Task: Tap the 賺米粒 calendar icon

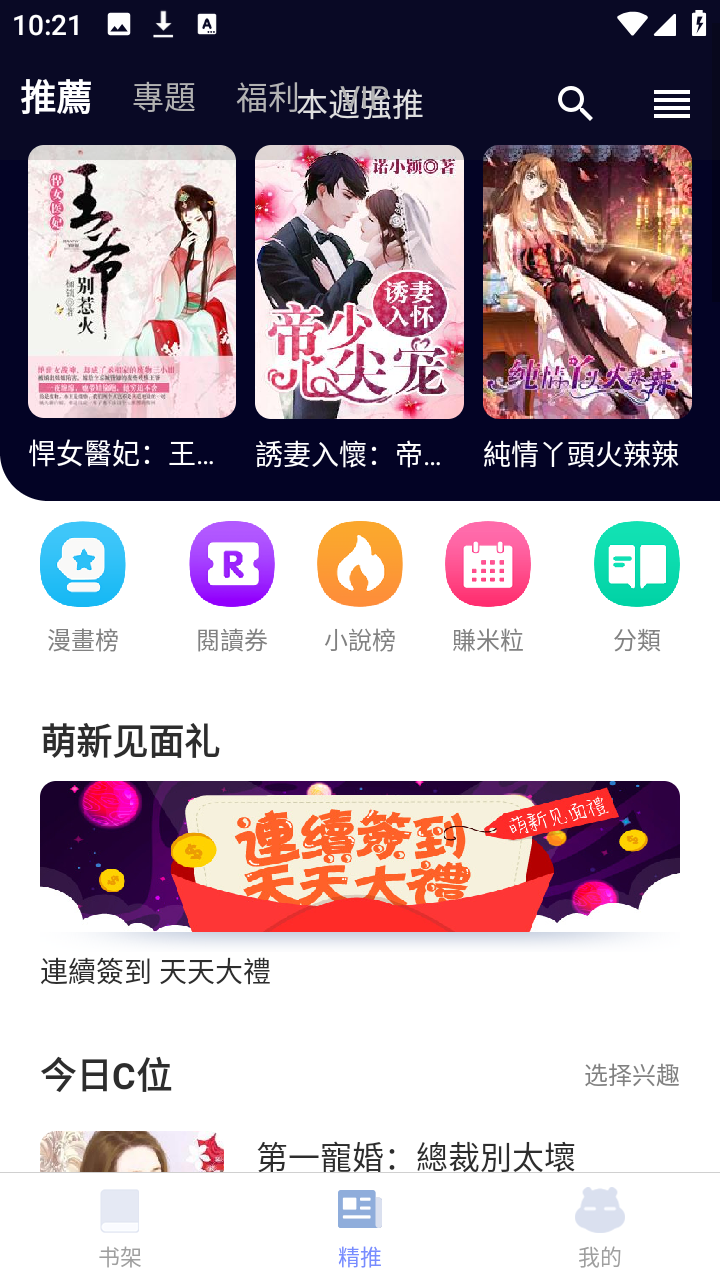Action: [x=487, y=563]
